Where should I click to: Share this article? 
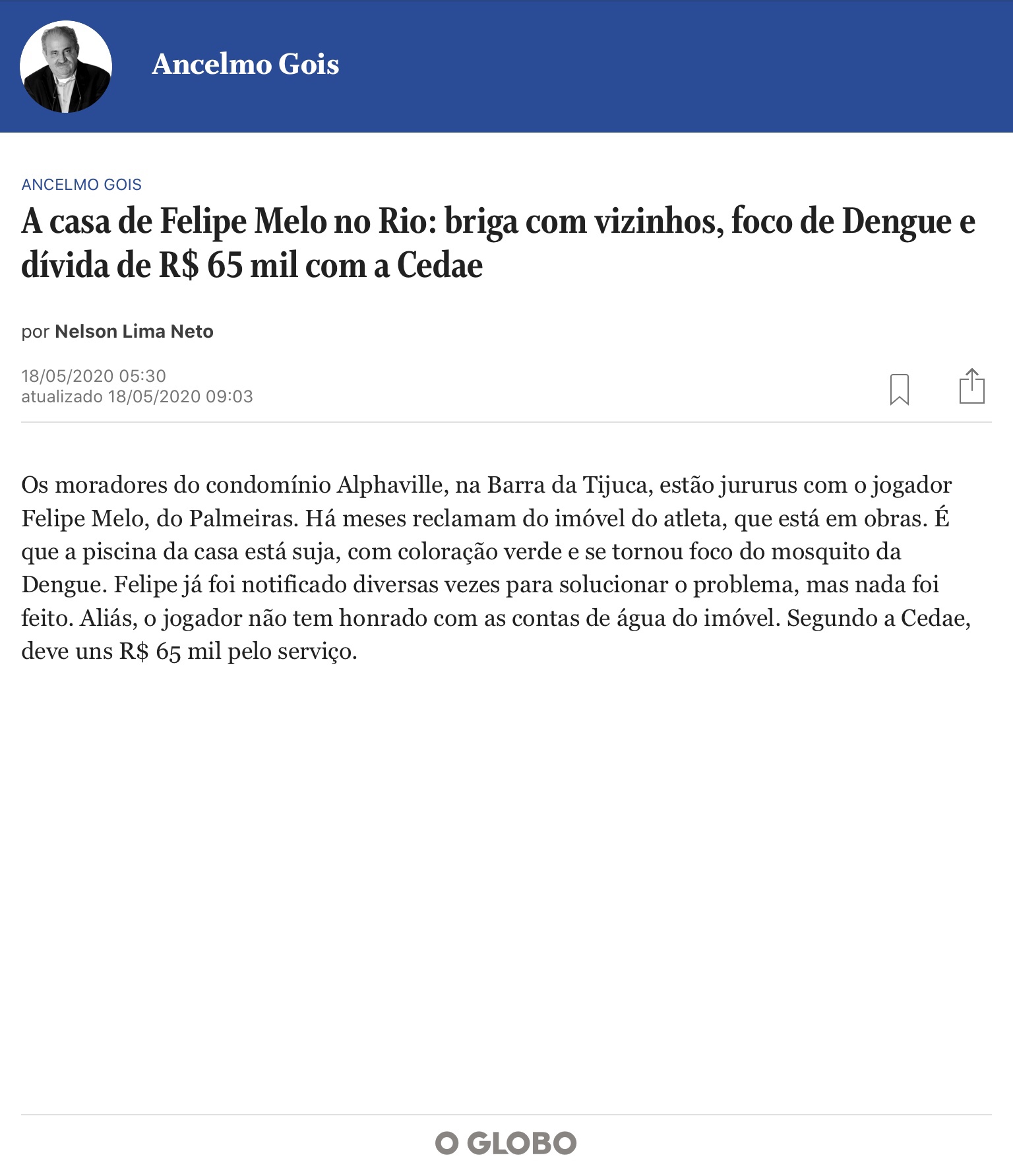[x=971, y=387]
